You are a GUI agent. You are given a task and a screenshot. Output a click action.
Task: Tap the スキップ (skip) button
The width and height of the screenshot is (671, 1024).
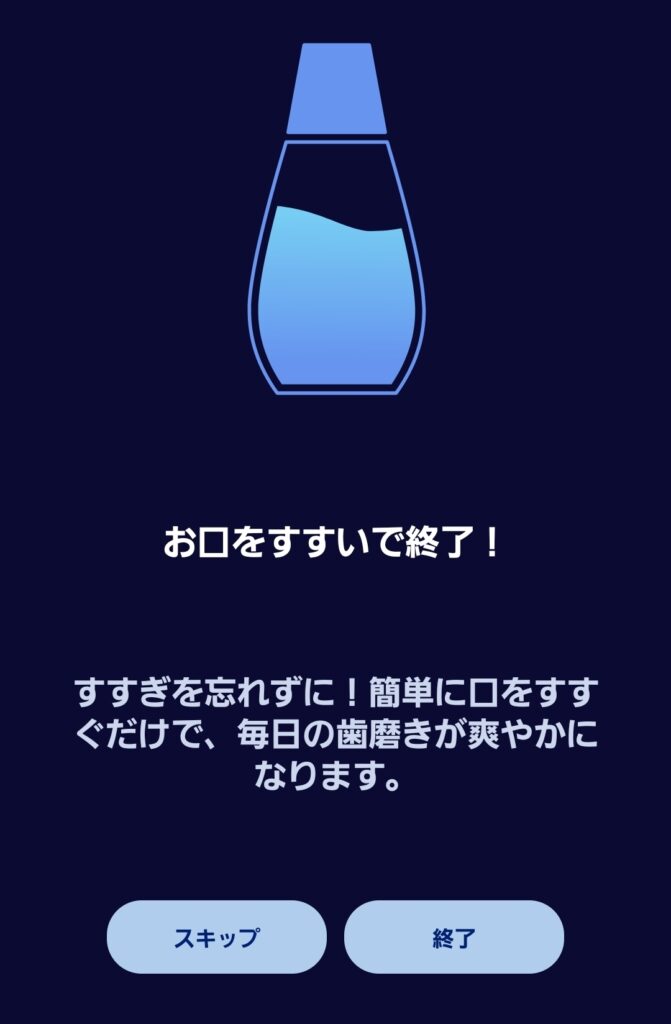[x=217, y=937]
